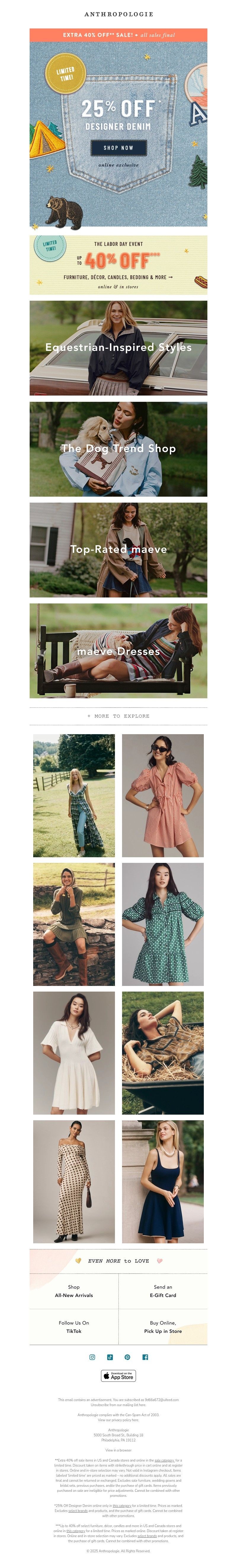Image resolution: width=237 pixels, height=1568 pixels.
Task: Open Anthropologie's Instagram page
Action: coord(92,1357)
